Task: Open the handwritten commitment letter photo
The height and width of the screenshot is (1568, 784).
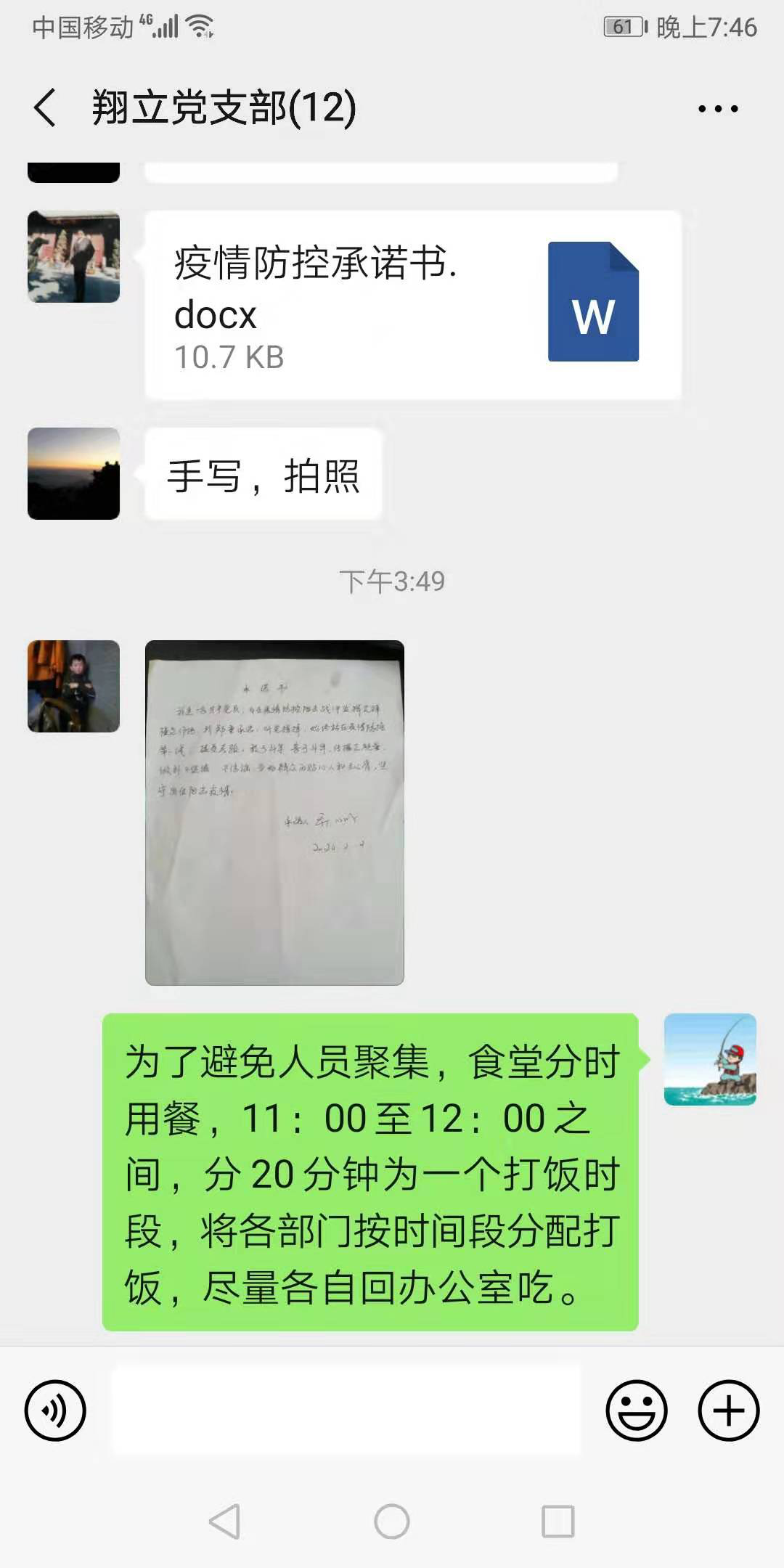Action: (274, 812)
